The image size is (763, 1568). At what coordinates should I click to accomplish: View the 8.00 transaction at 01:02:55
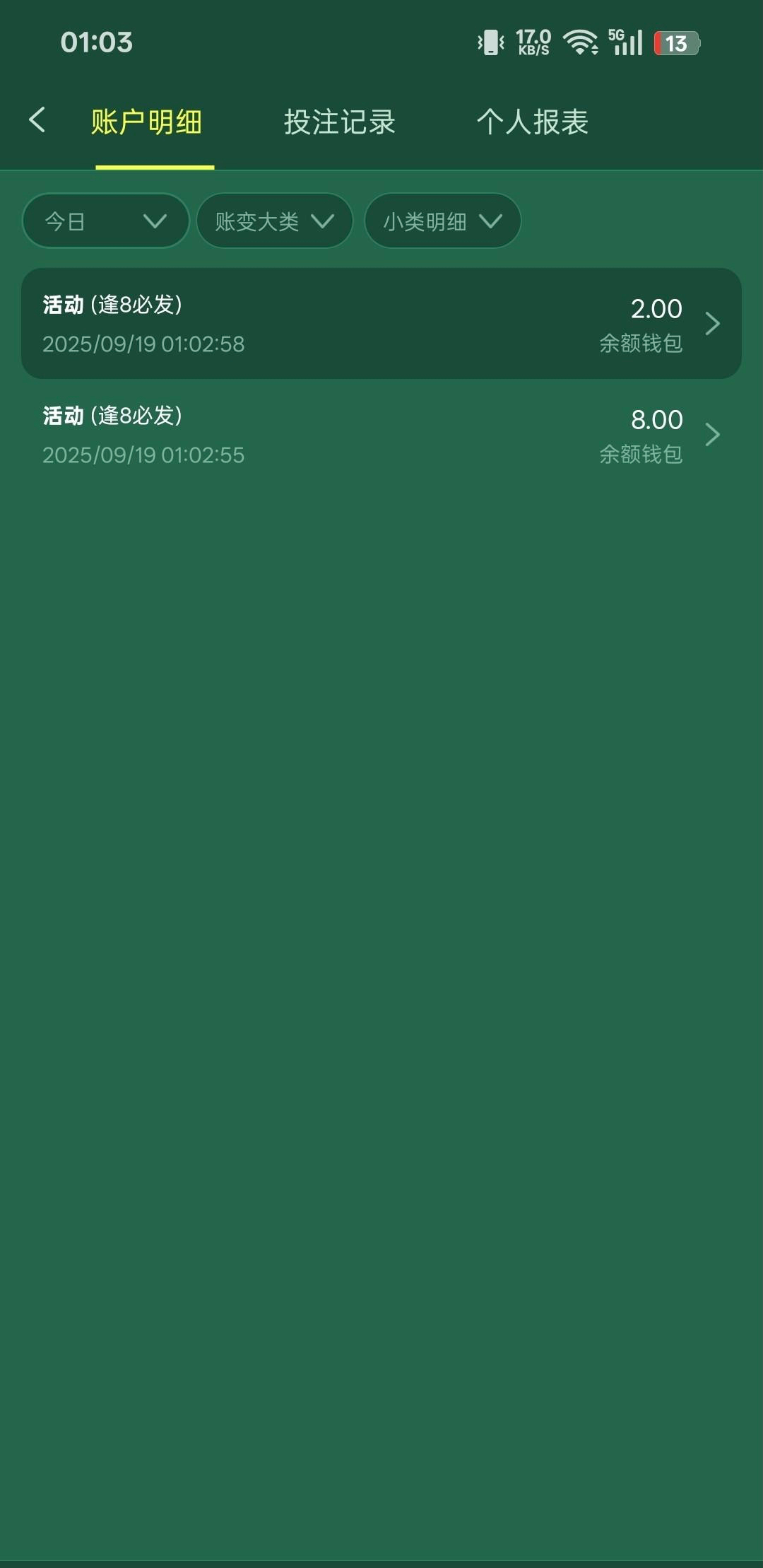coord(381,435)
